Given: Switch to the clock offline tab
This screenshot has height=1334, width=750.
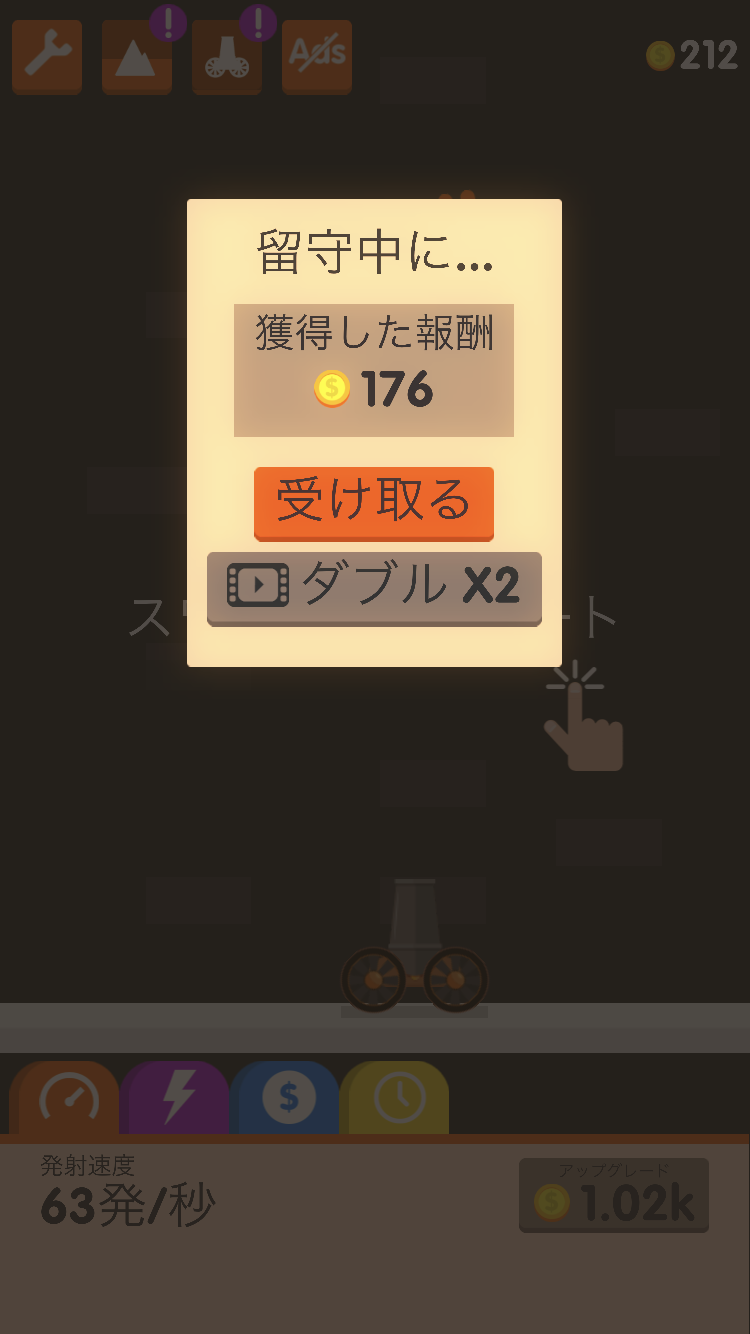Looking at the screenshot, I should pos(398,1098).
